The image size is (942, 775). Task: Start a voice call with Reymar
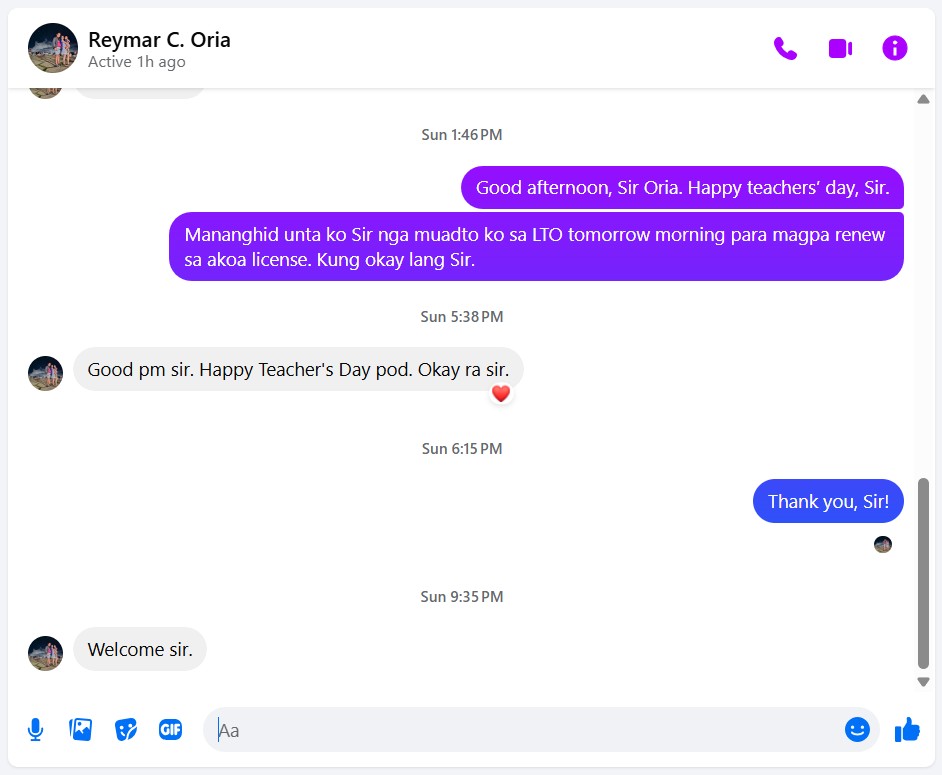coord(785,48)
